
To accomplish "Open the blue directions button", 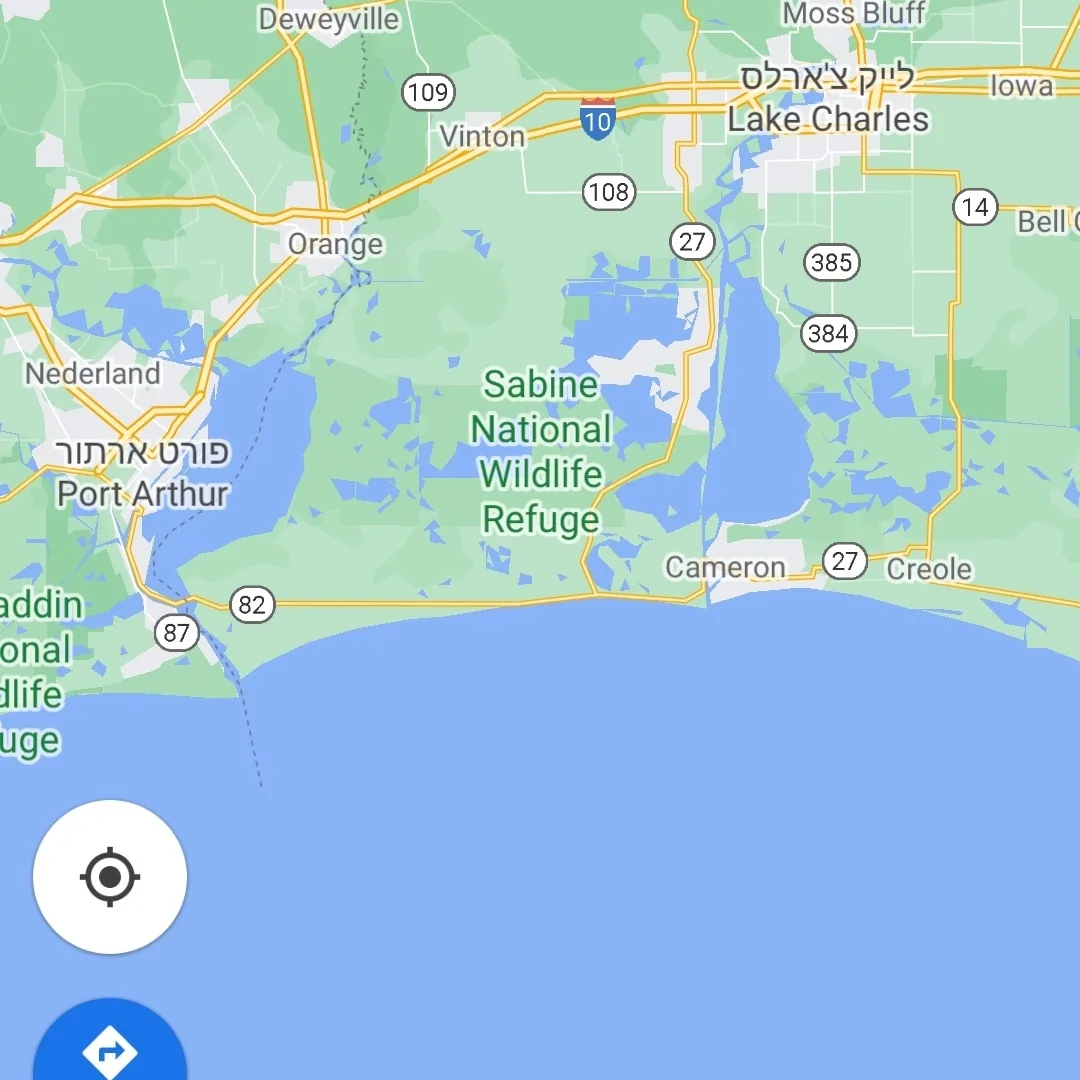I will pos(110,1048).
